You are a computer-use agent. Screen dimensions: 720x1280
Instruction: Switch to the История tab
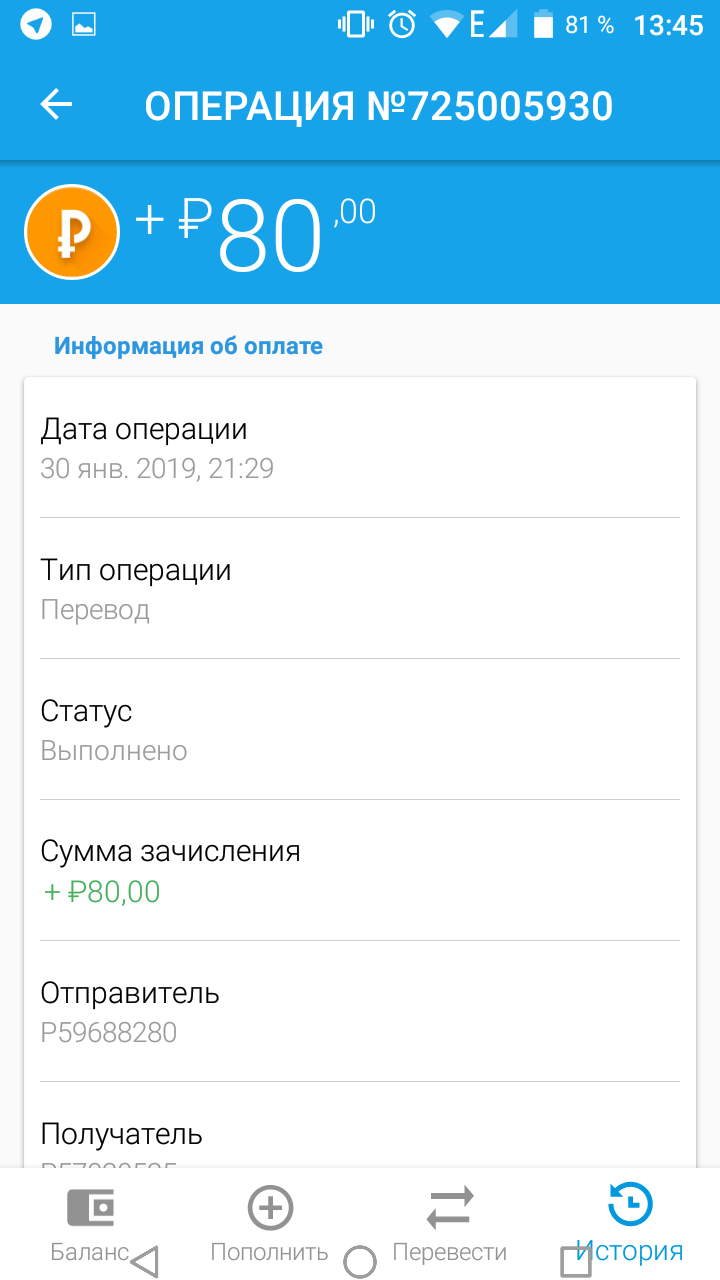point(630,1224)
